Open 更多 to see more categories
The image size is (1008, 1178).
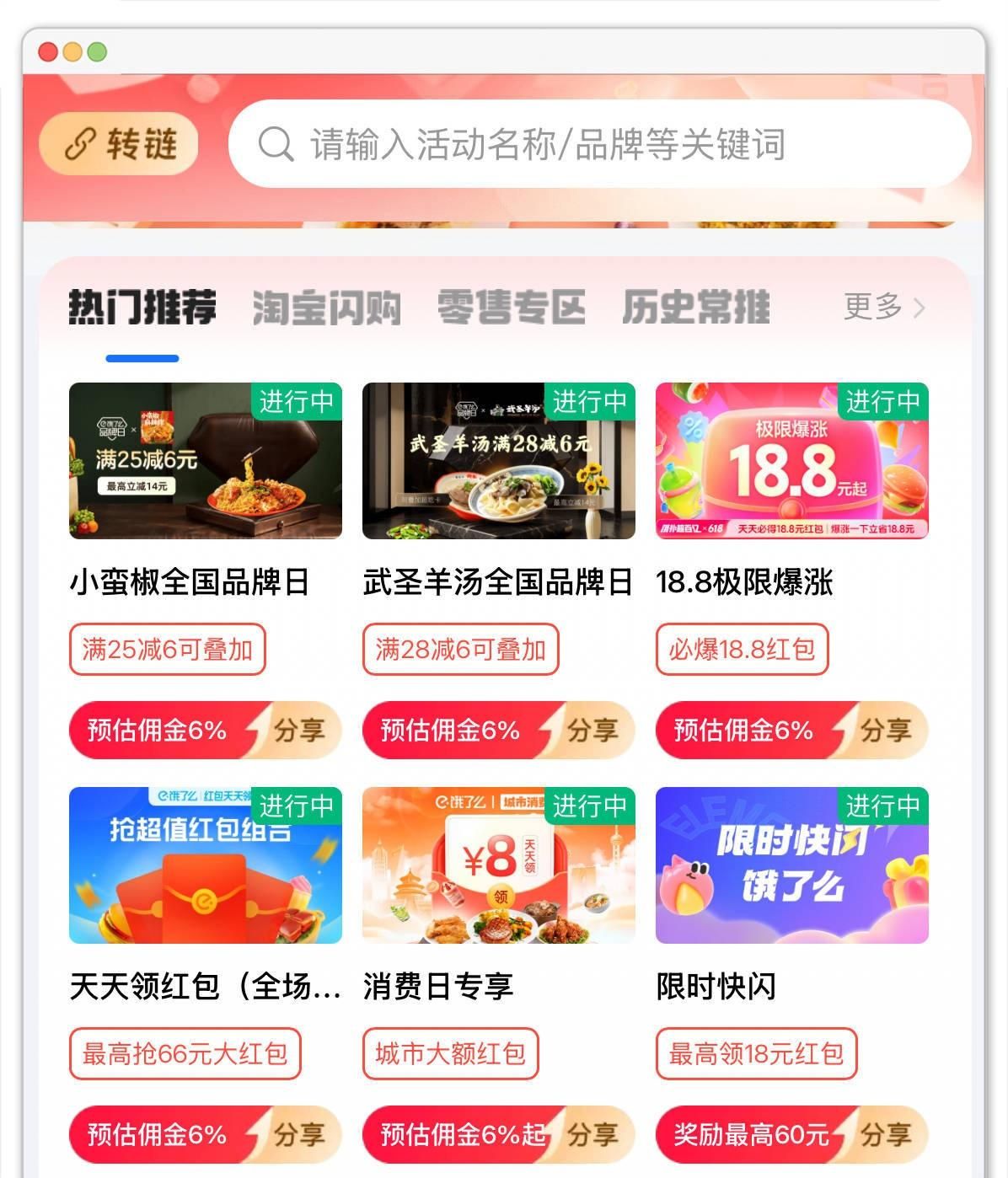[x=884, y=308]
